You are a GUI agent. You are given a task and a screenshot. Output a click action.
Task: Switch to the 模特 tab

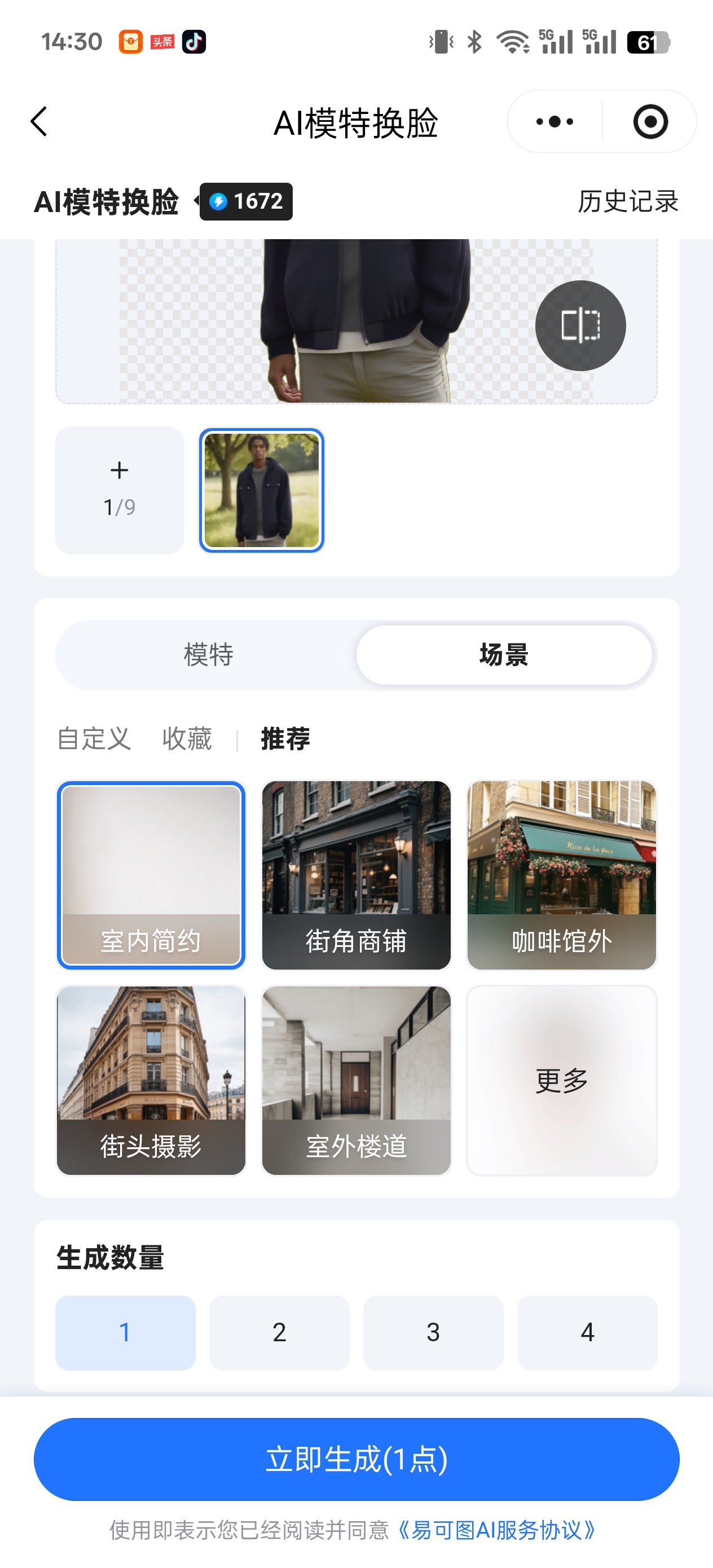(x=208, y=655)
